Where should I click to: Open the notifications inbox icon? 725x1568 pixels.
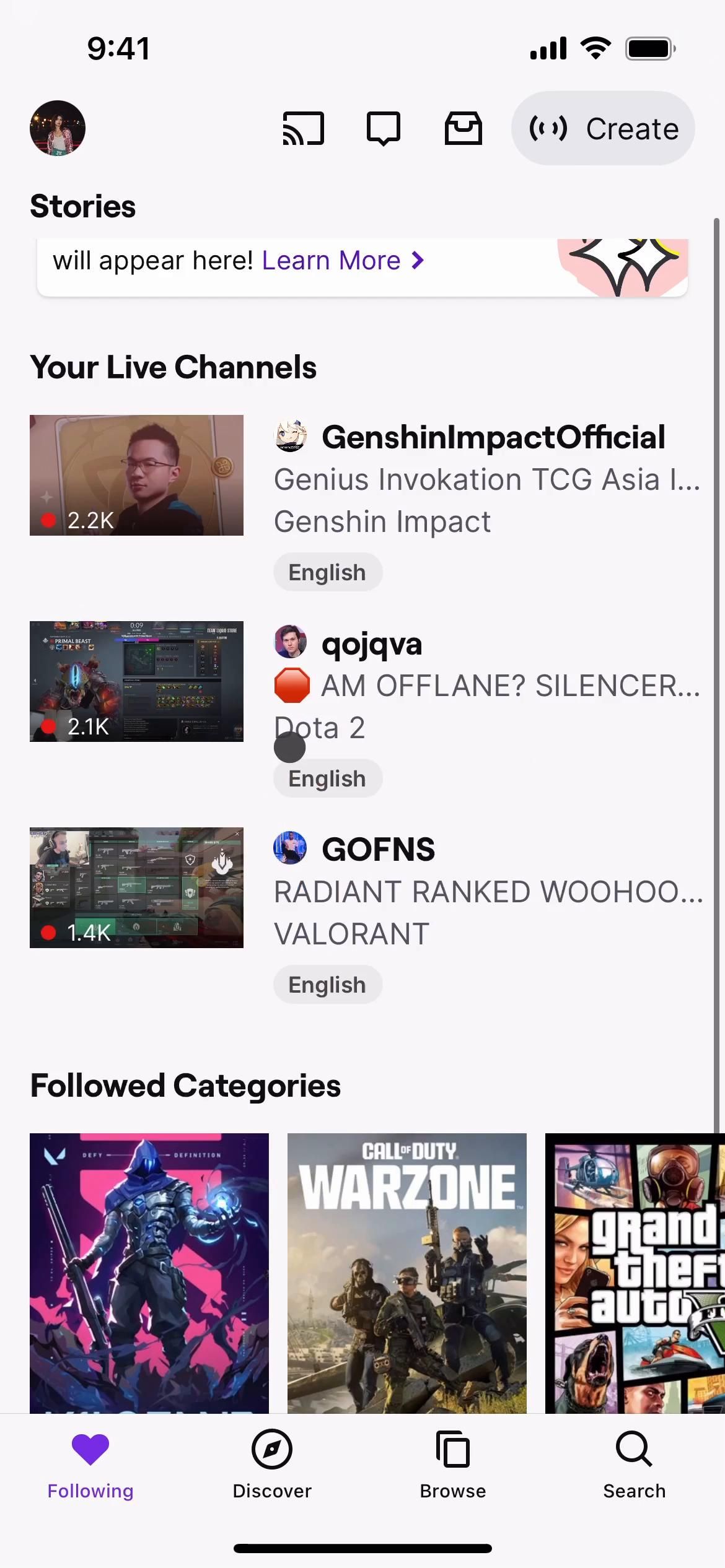click(463, 128)
